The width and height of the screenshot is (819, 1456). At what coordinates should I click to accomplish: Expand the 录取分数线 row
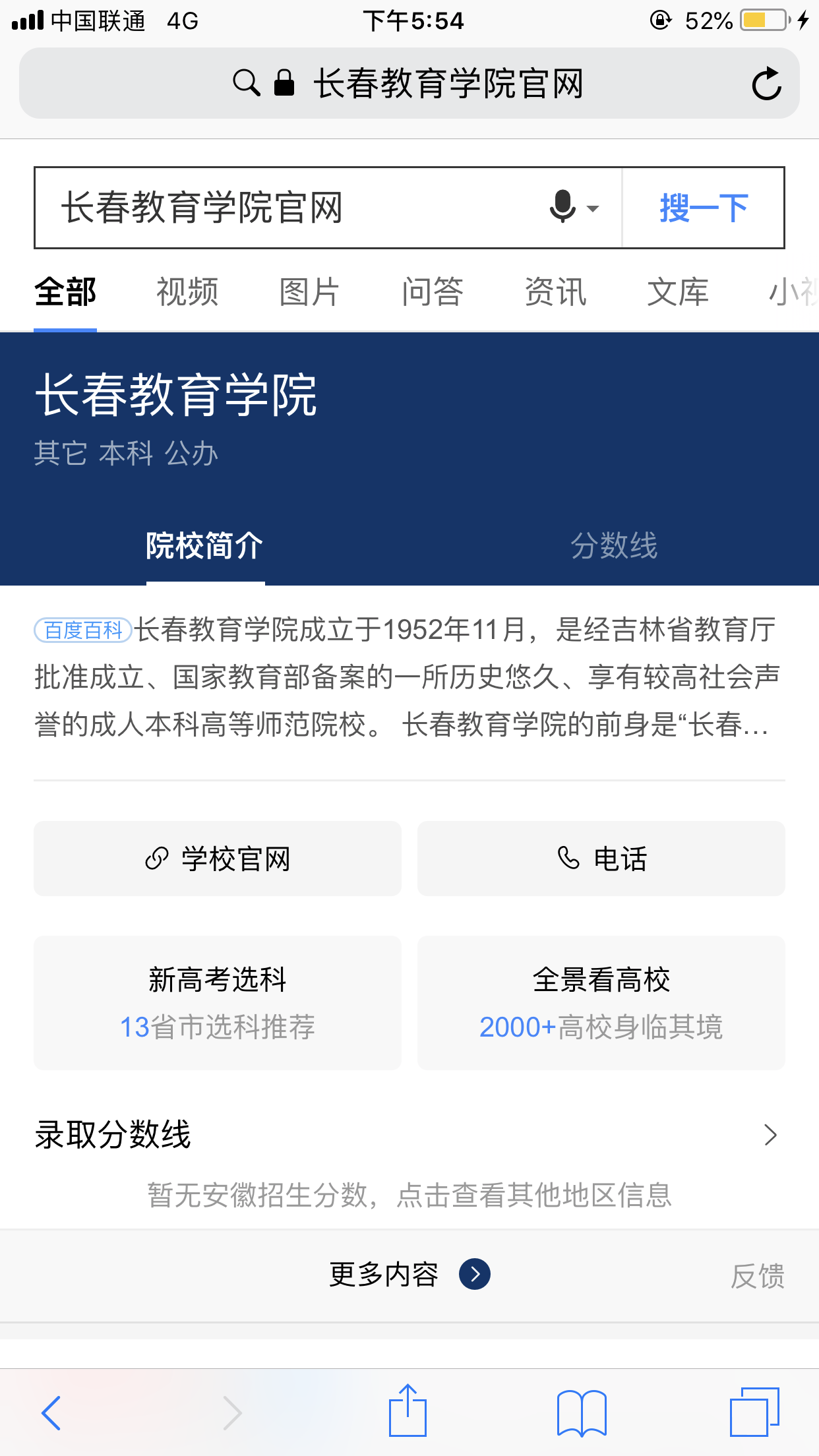(409, 1135)
